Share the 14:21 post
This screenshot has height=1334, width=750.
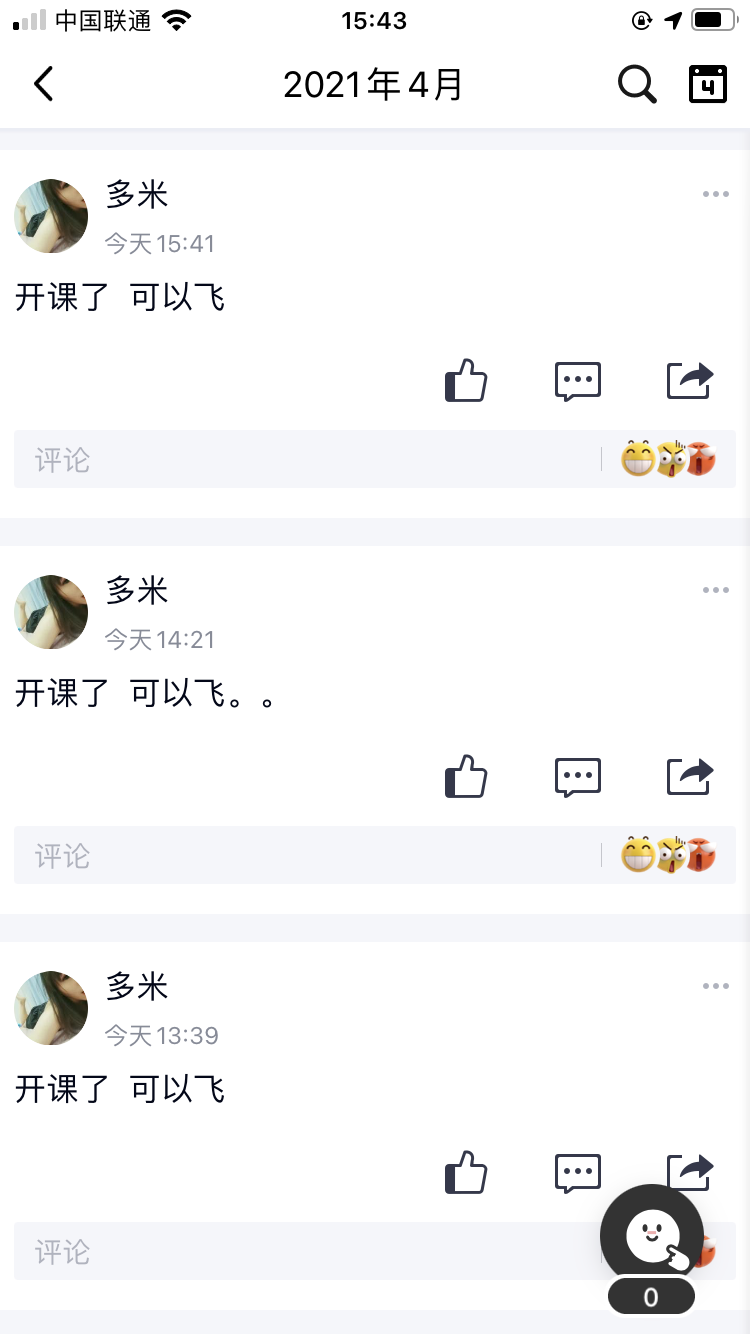(x=690, y=776)
